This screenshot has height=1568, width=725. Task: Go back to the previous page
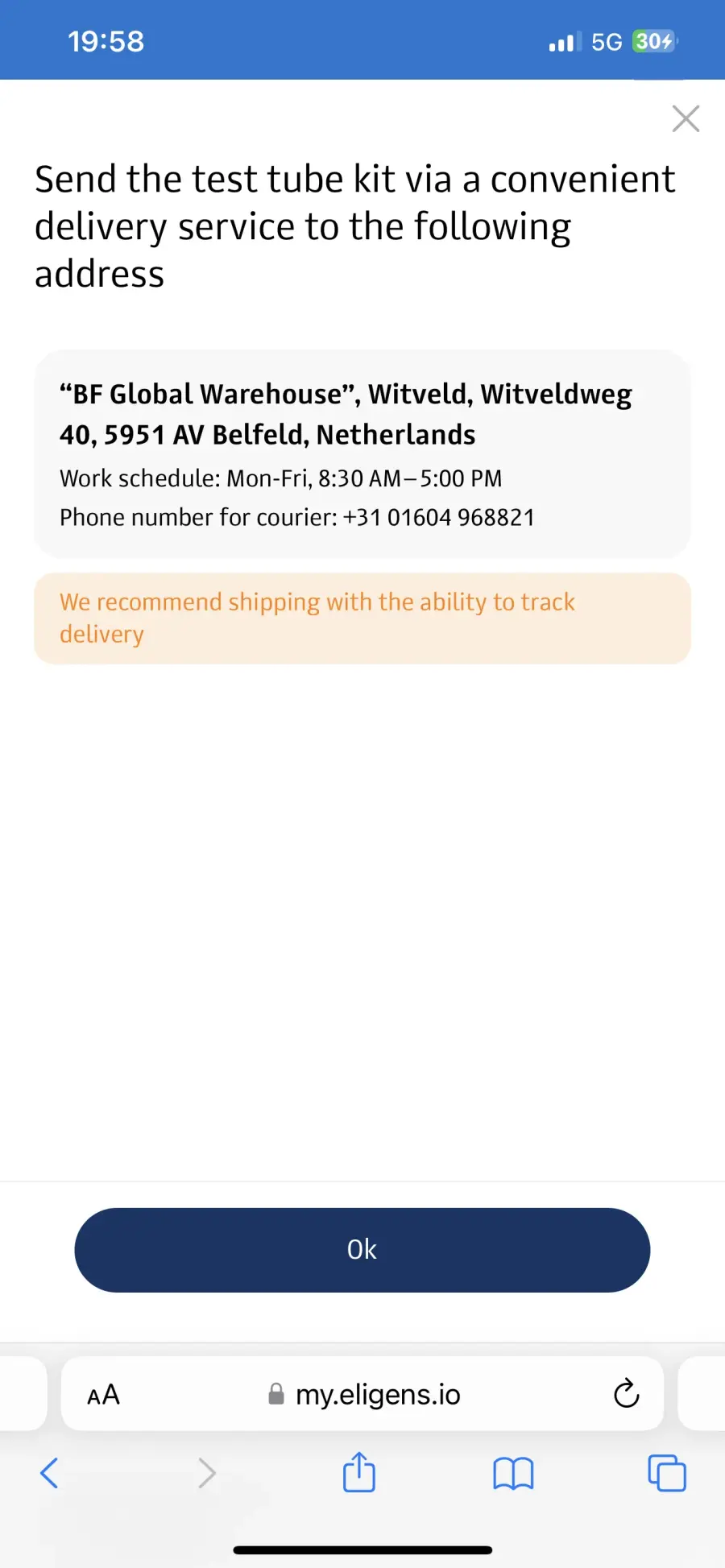49,1474
